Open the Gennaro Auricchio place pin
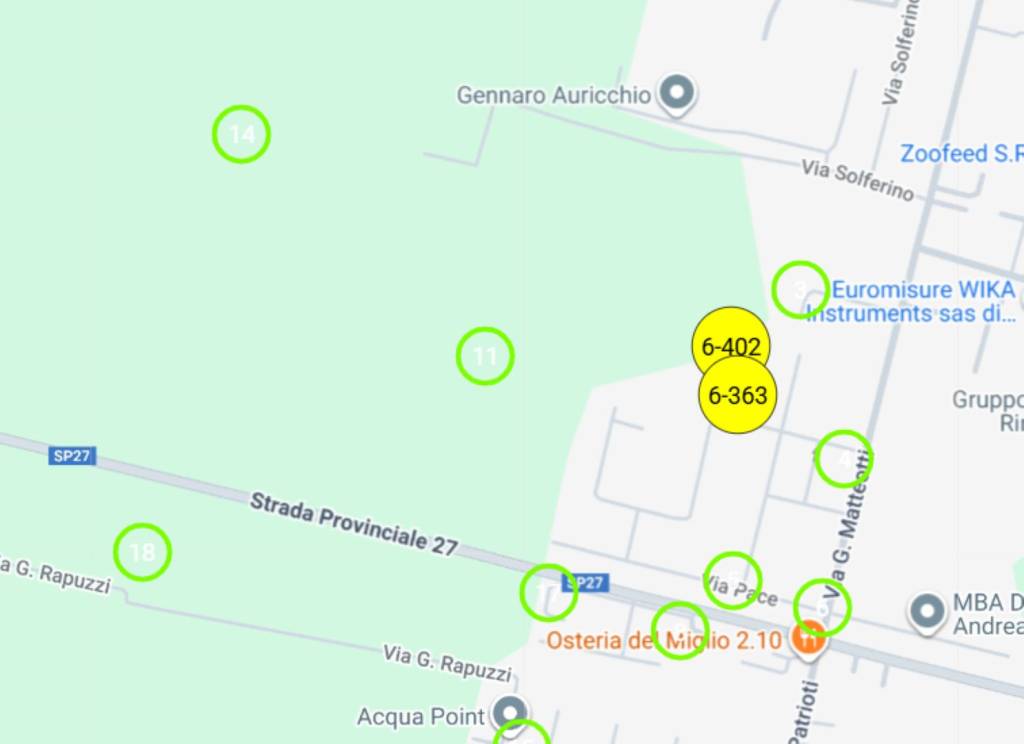The image size is (1024, 744). (x=680, y=94)
